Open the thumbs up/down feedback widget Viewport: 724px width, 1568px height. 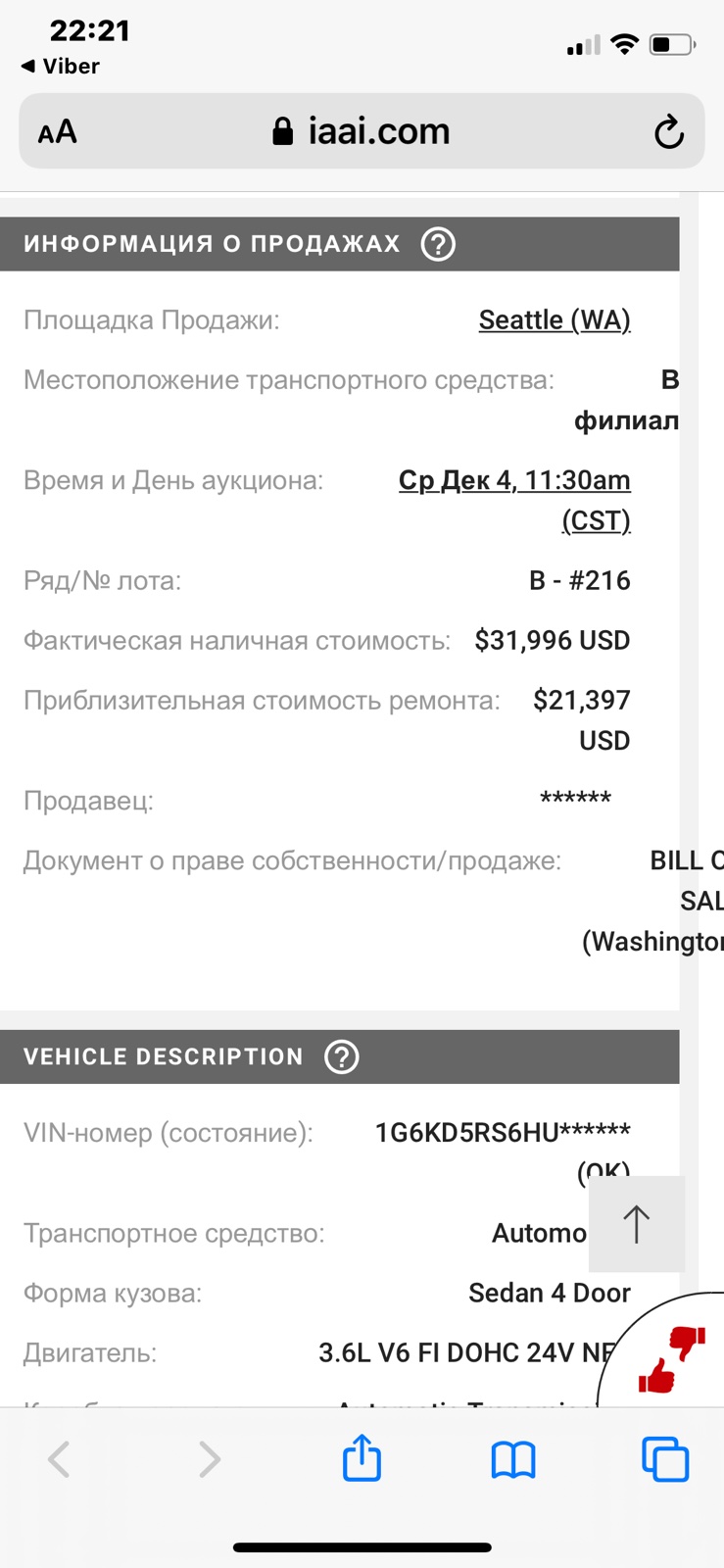[666, 1357]
